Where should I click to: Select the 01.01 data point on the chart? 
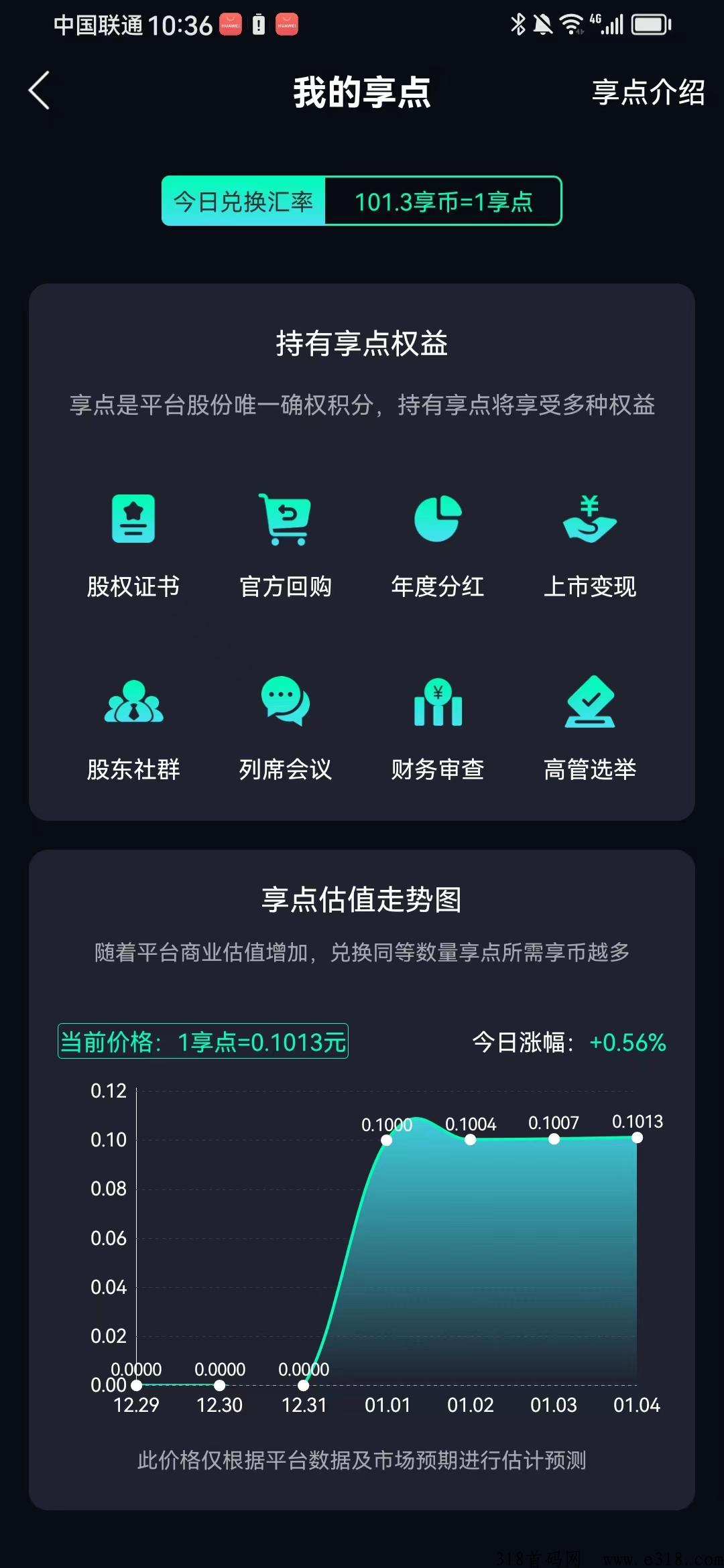click(387, 1140)
